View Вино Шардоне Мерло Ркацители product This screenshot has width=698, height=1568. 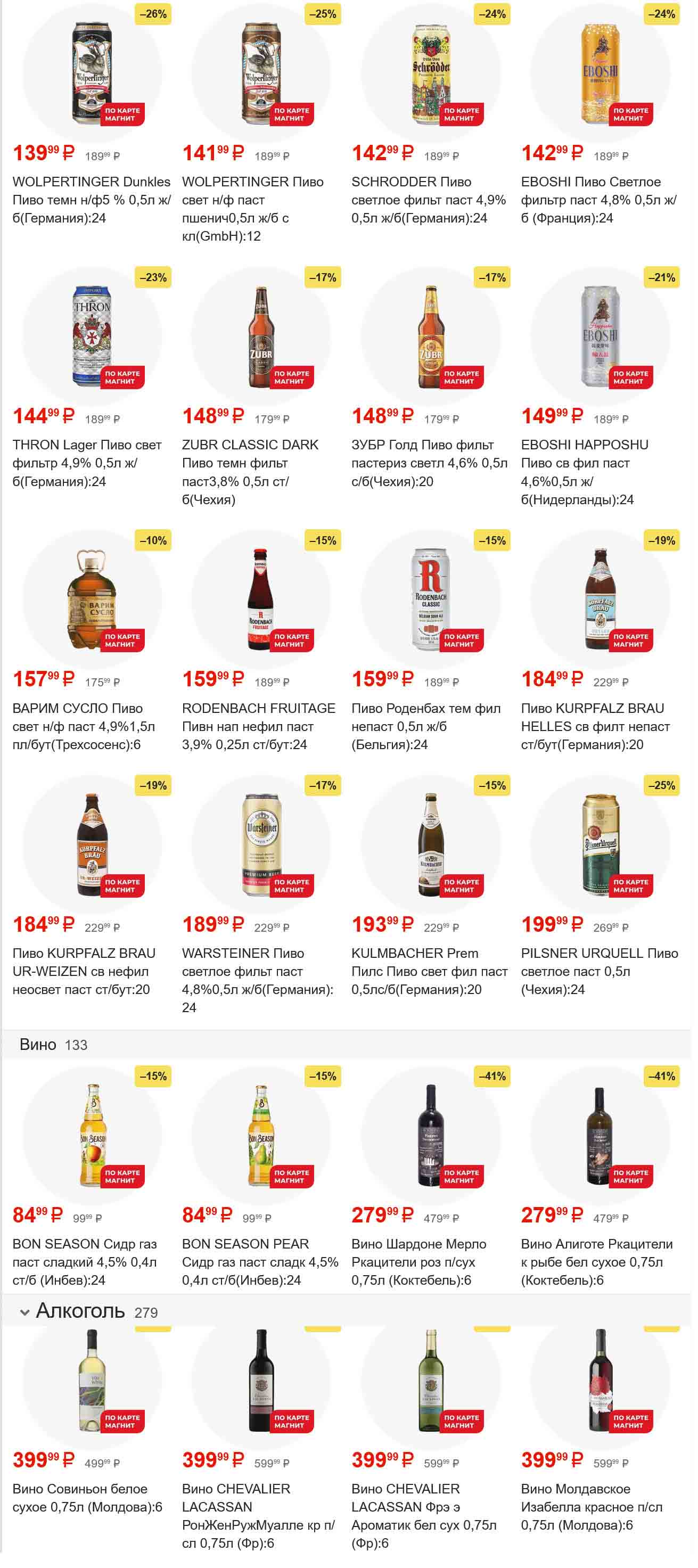click(x=430, y=1135)
